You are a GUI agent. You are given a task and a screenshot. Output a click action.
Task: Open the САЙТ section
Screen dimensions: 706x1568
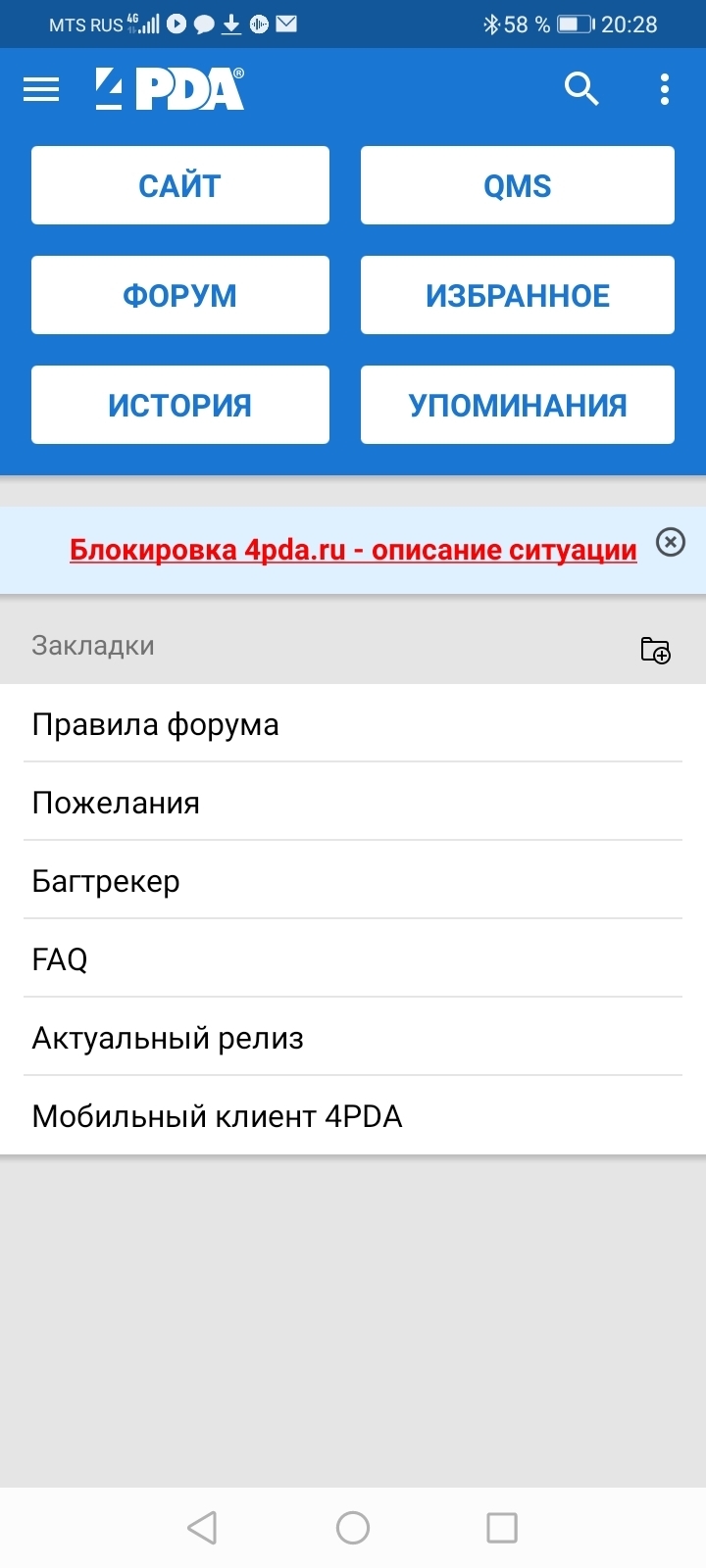point(180,185)
